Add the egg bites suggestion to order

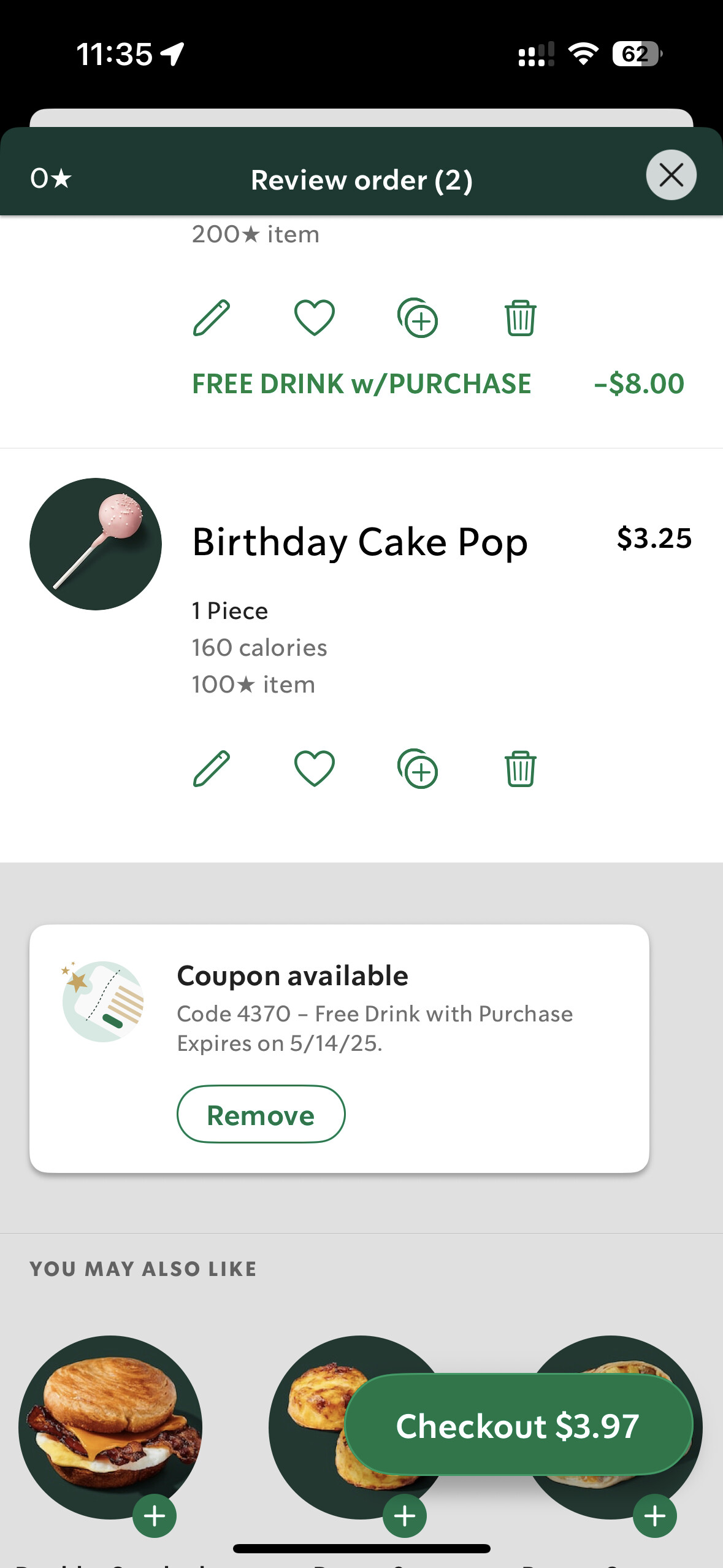click(405, 1516)
